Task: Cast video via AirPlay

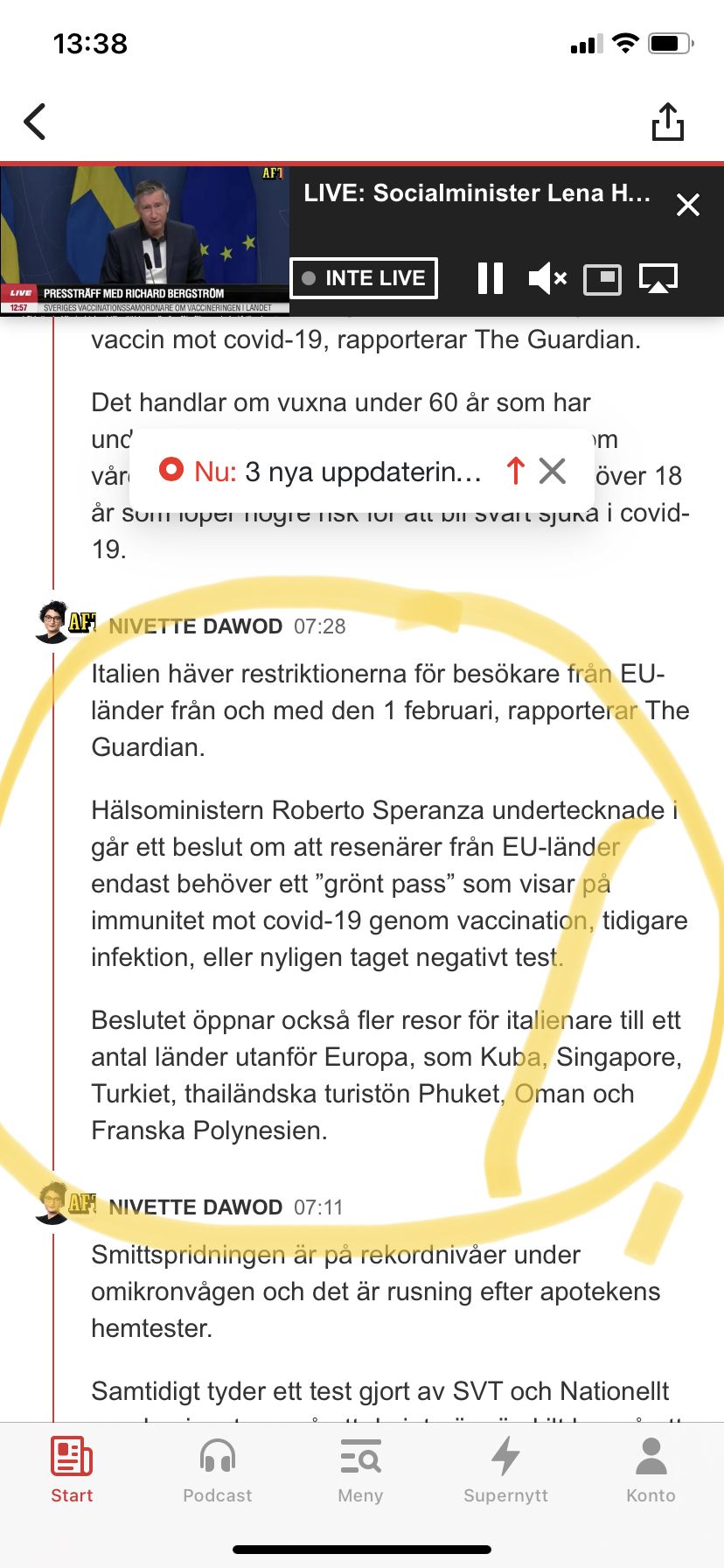Action: tap(658, 278)
